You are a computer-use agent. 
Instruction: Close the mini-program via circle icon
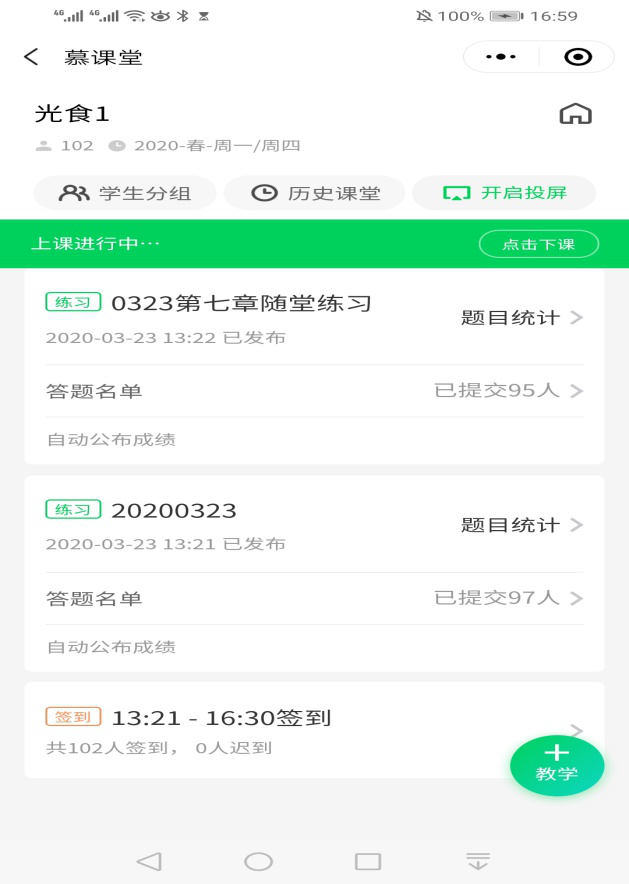click(578, 57)
